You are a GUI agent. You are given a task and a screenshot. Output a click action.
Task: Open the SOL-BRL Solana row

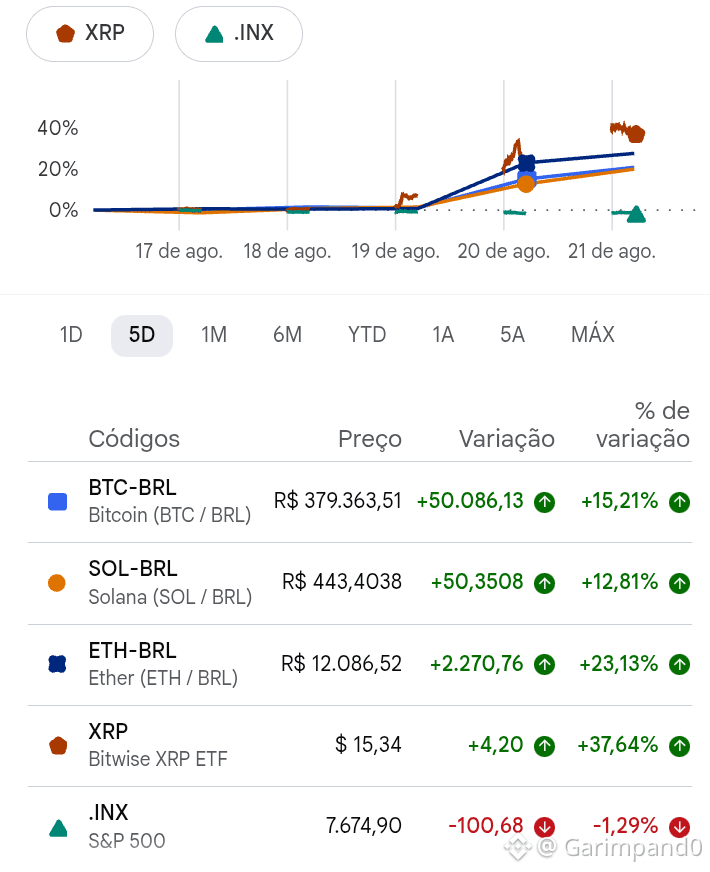(x=360, y=583)
